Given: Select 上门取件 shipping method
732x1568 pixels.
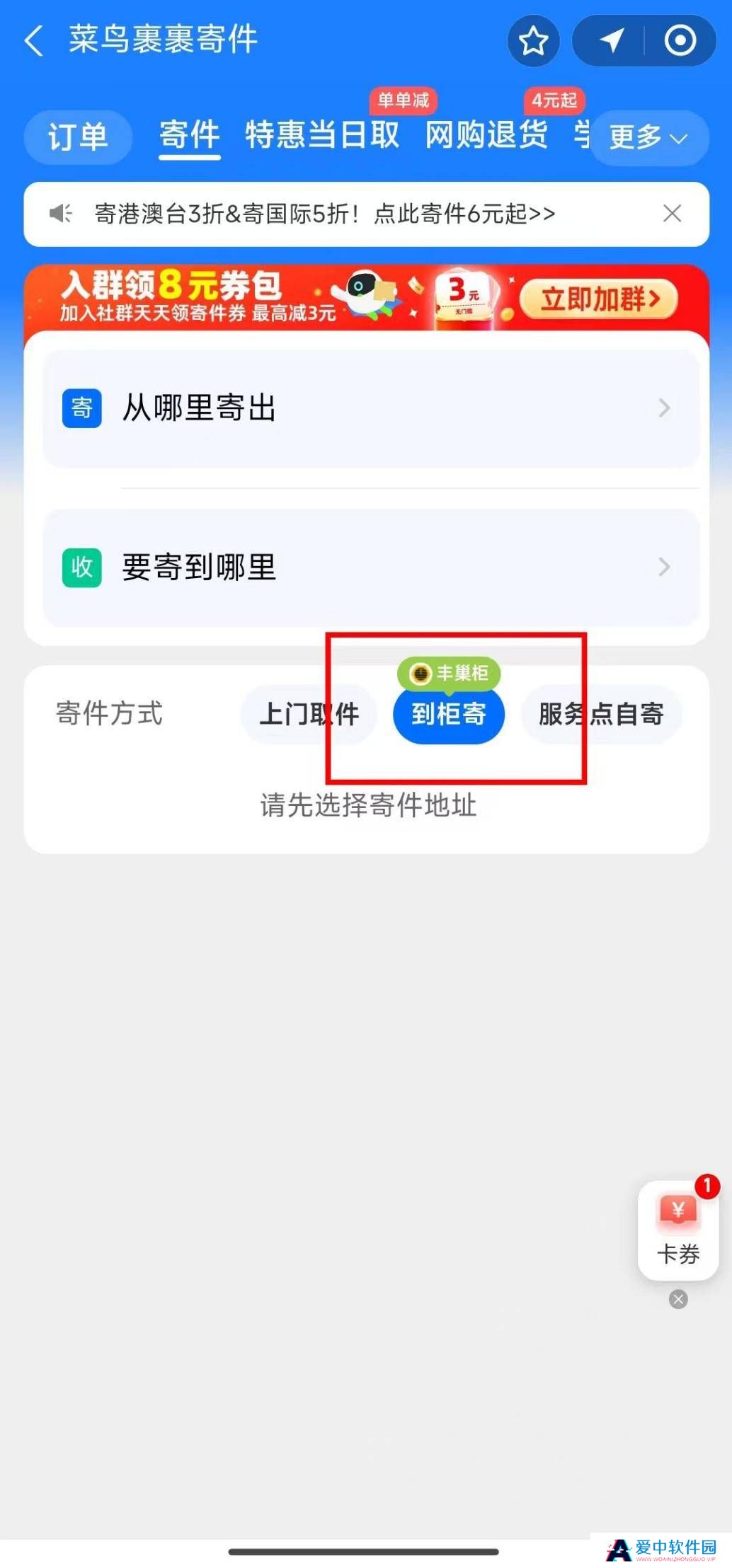Looking at the screenshot, I should 309,715.
